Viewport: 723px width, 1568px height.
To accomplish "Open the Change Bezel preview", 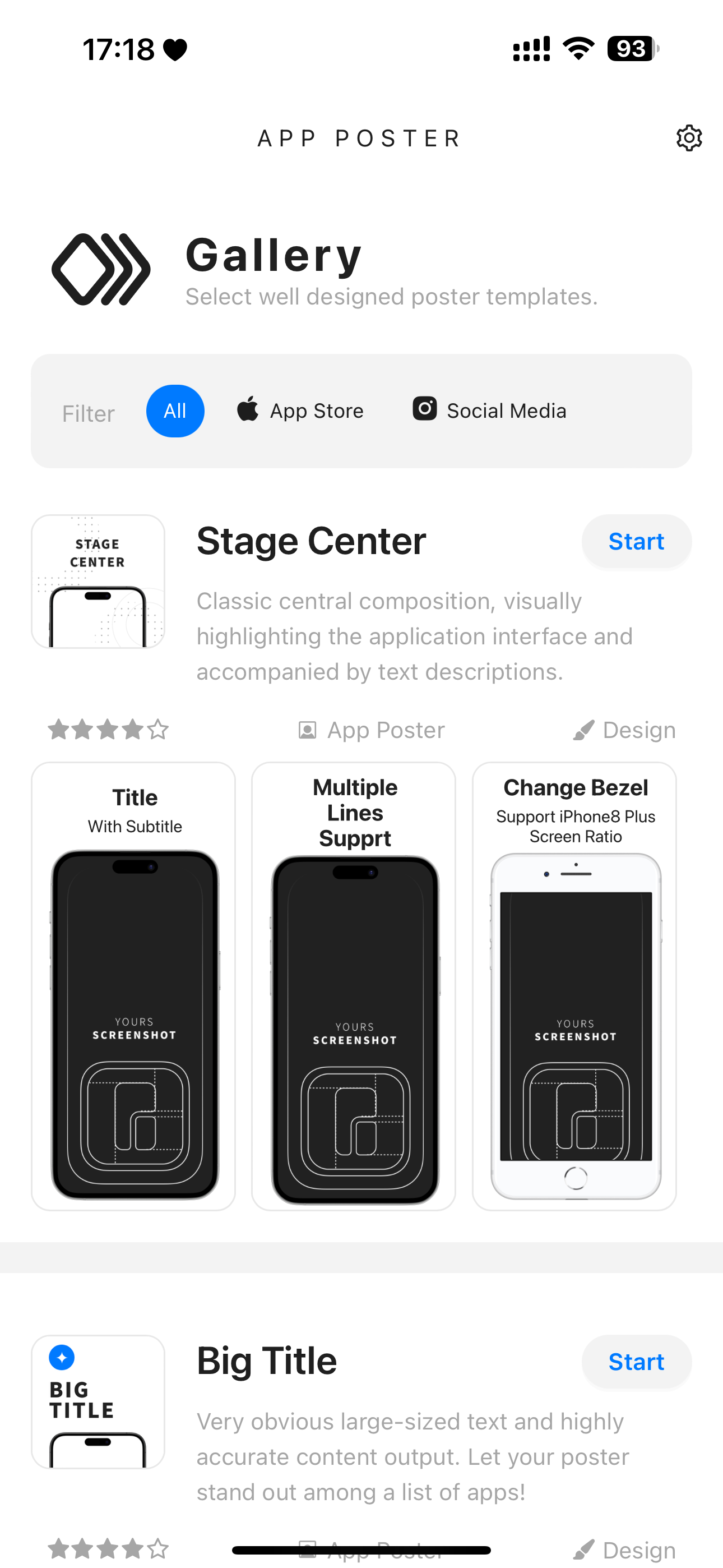I will point(574,986).
